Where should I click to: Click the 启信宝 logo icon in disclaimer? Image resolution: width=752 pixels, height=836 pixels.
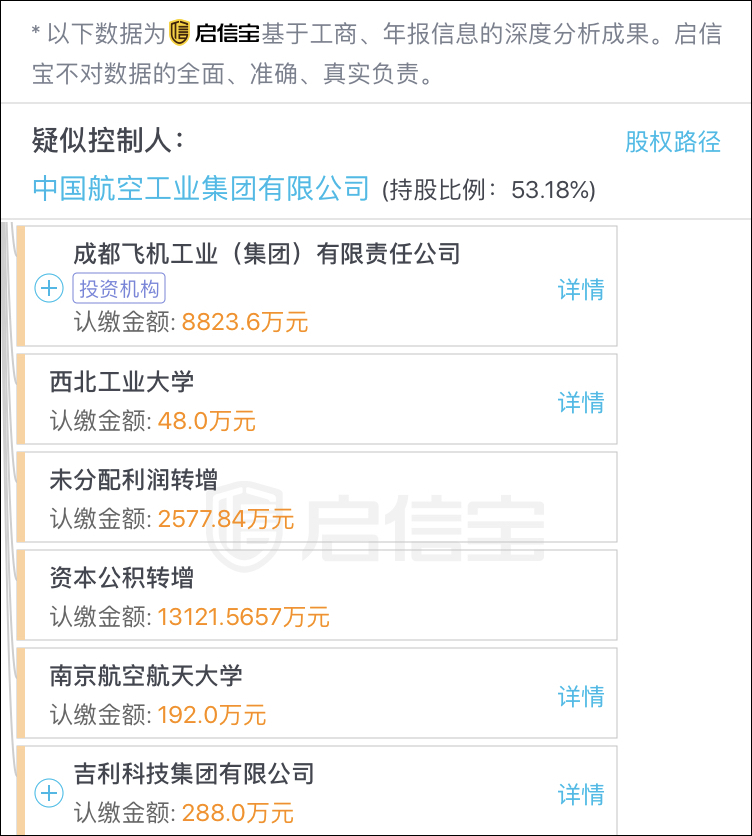[177, 32]
